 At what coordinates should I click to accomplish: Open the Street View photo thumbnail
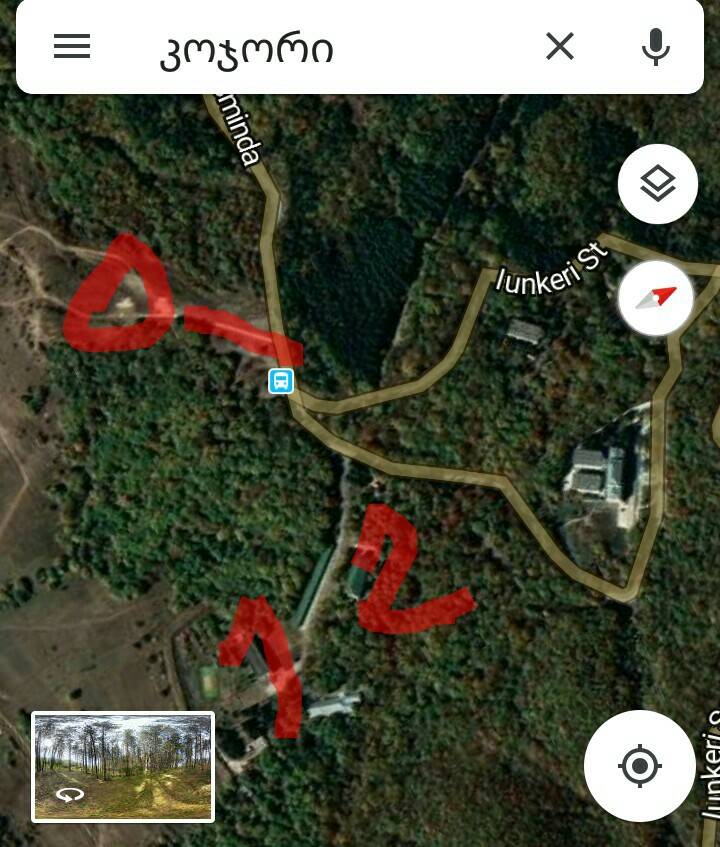[x=123, y=766]
